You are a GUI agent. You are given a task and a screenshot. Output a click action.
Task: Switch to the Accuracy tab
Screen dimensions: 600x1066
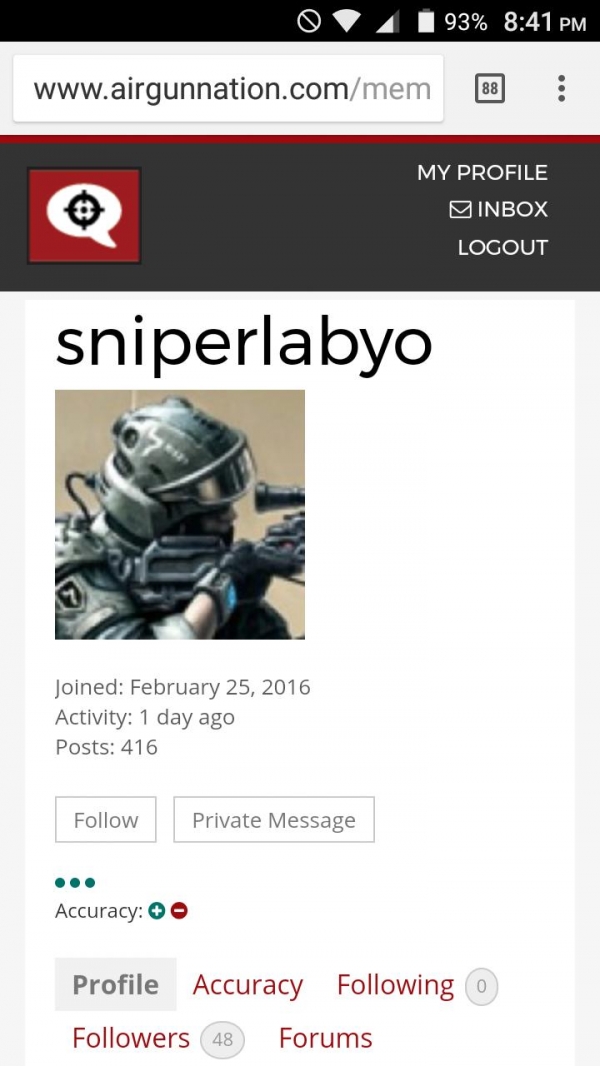[247, 985]
